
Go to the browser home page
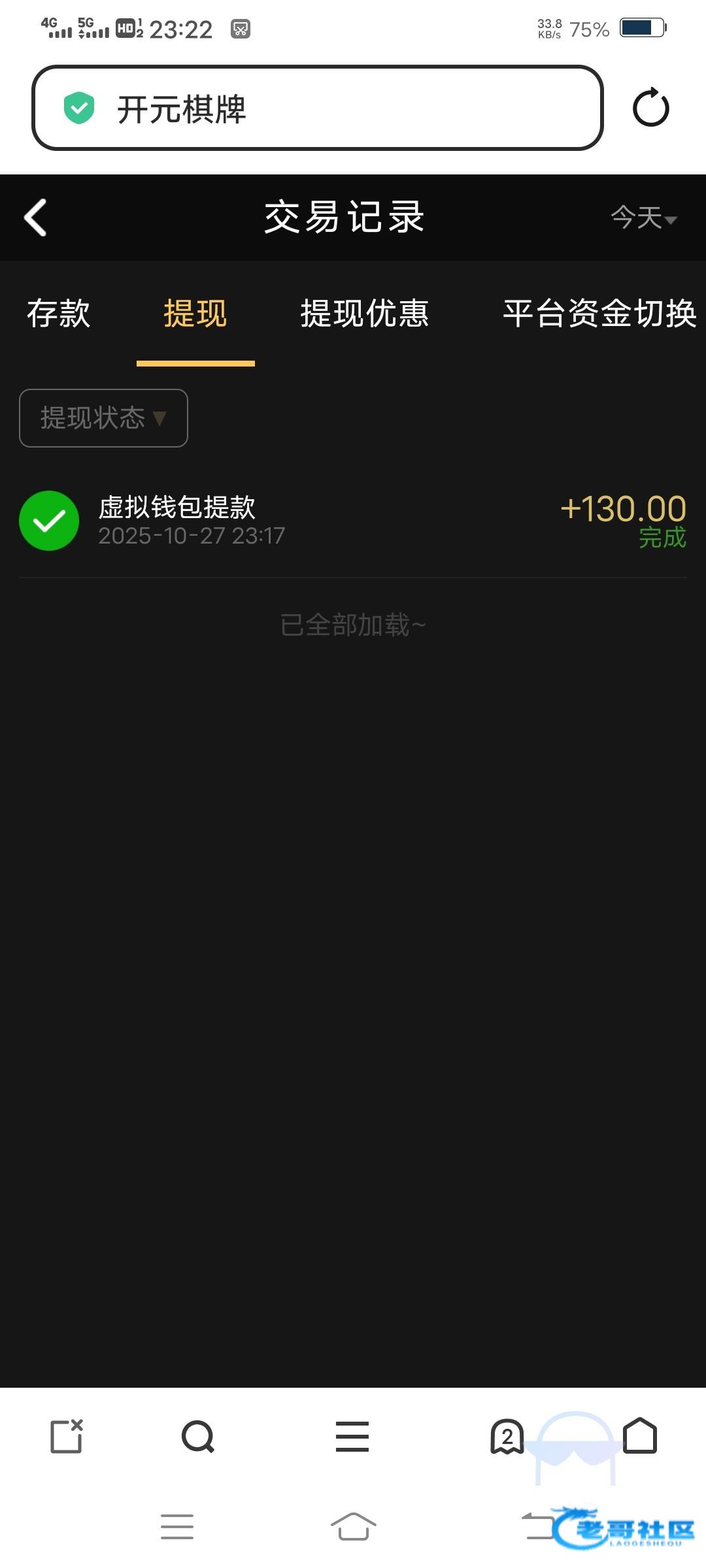pos(640,1435)
